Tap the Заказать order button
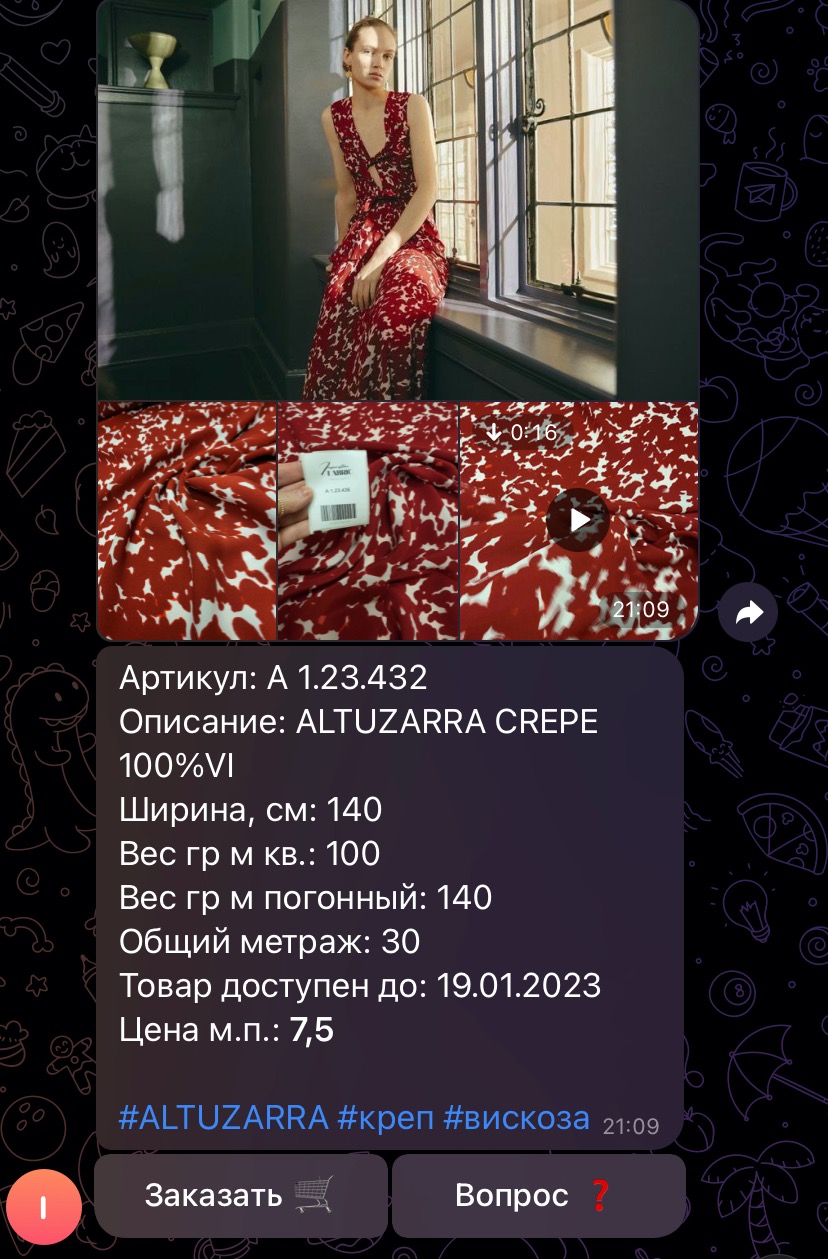 click(240, 1195)
